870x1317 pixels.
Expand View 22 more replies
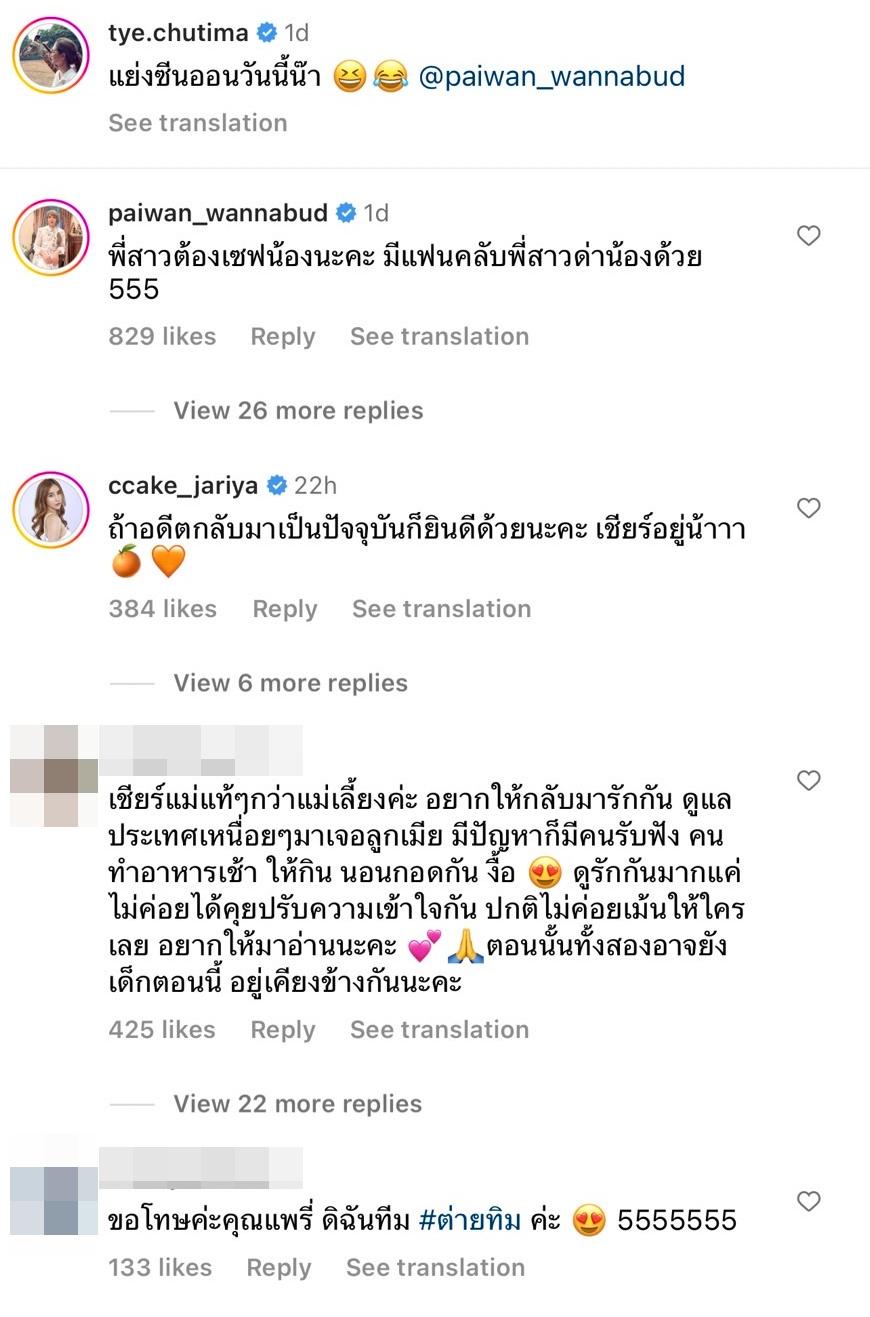click(x=298, y=1104)
